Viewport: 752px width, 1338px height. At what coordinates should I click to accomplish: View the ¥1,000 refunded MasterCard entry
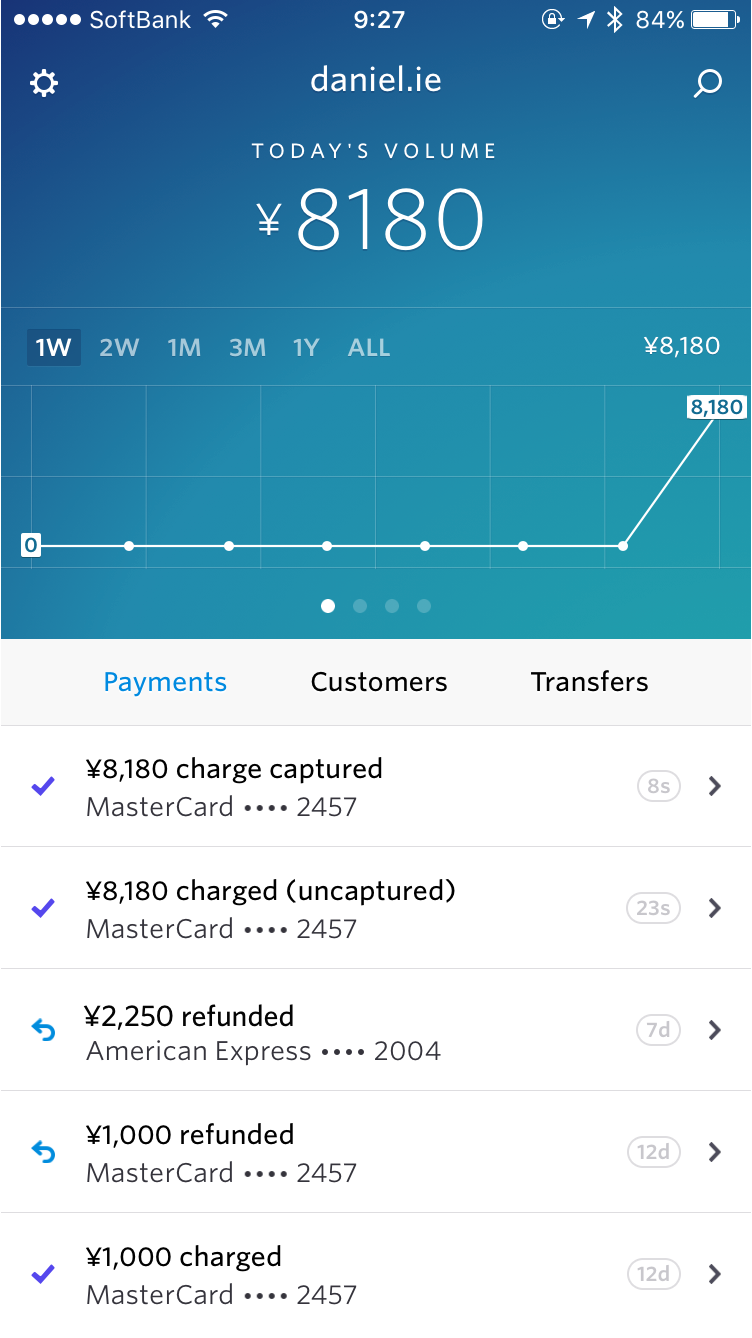point(376,1152)
